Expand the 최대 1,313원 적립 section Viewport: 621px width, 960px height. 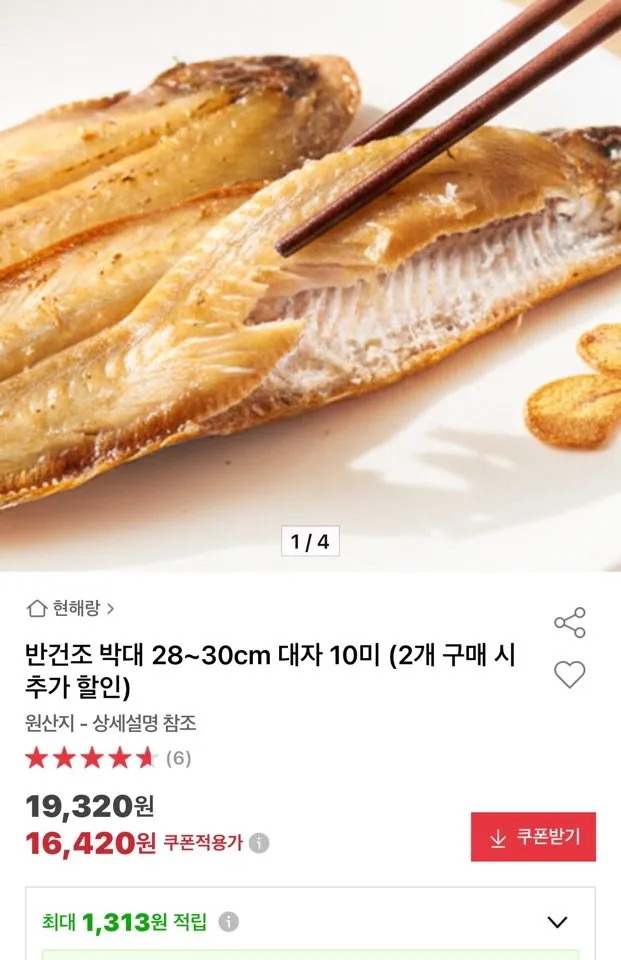point(557,921)
